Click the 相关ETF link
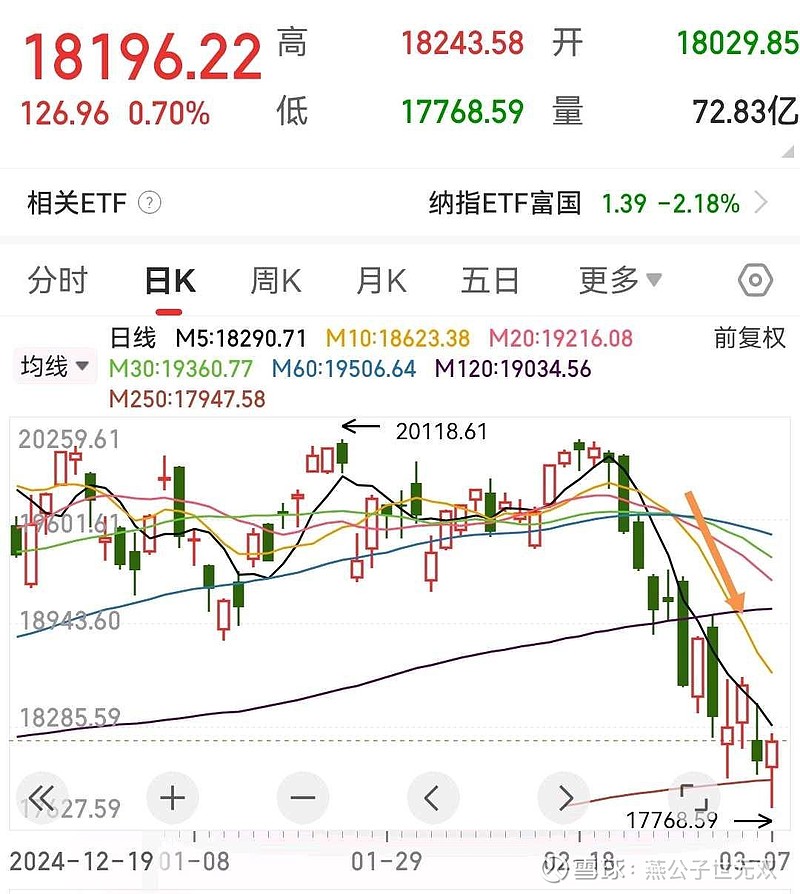 78,203
